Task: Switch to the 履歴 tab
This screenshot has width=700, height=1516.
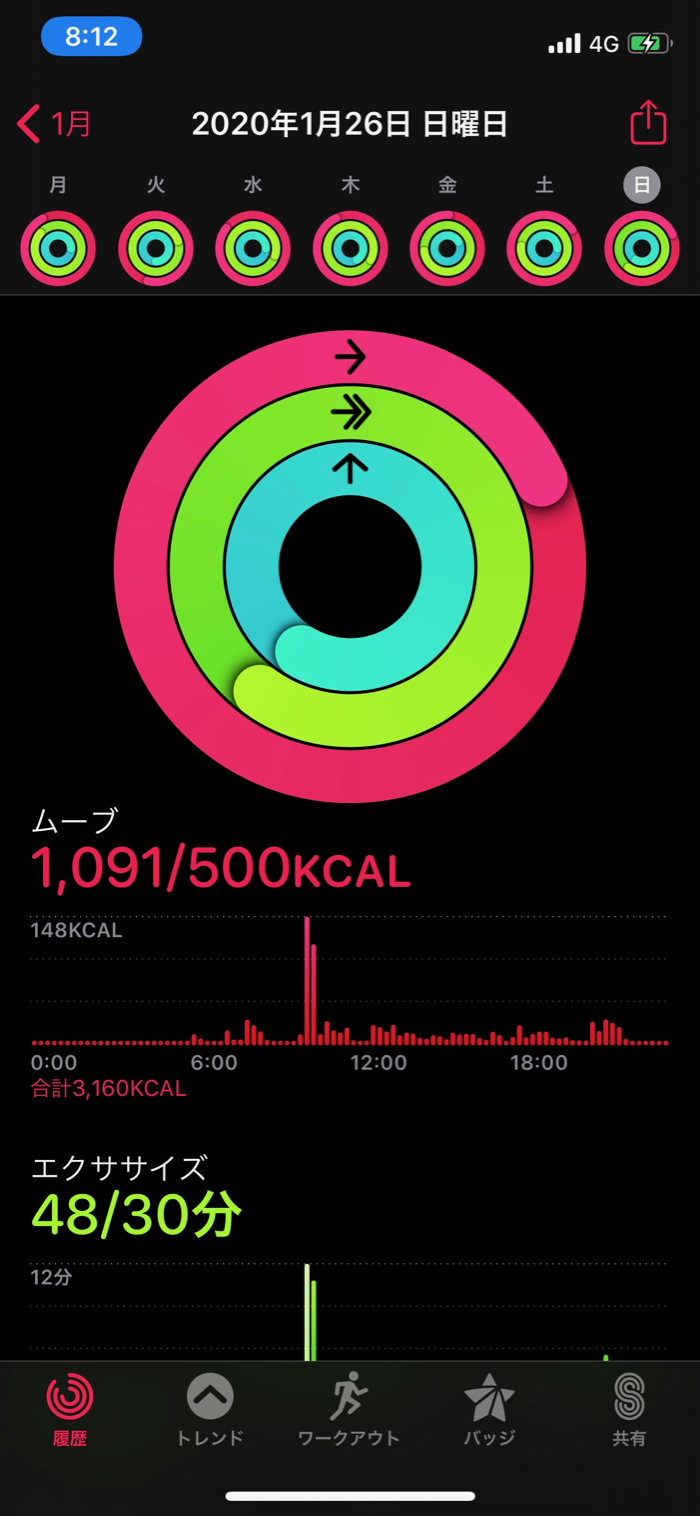Action: [70, 1410]
